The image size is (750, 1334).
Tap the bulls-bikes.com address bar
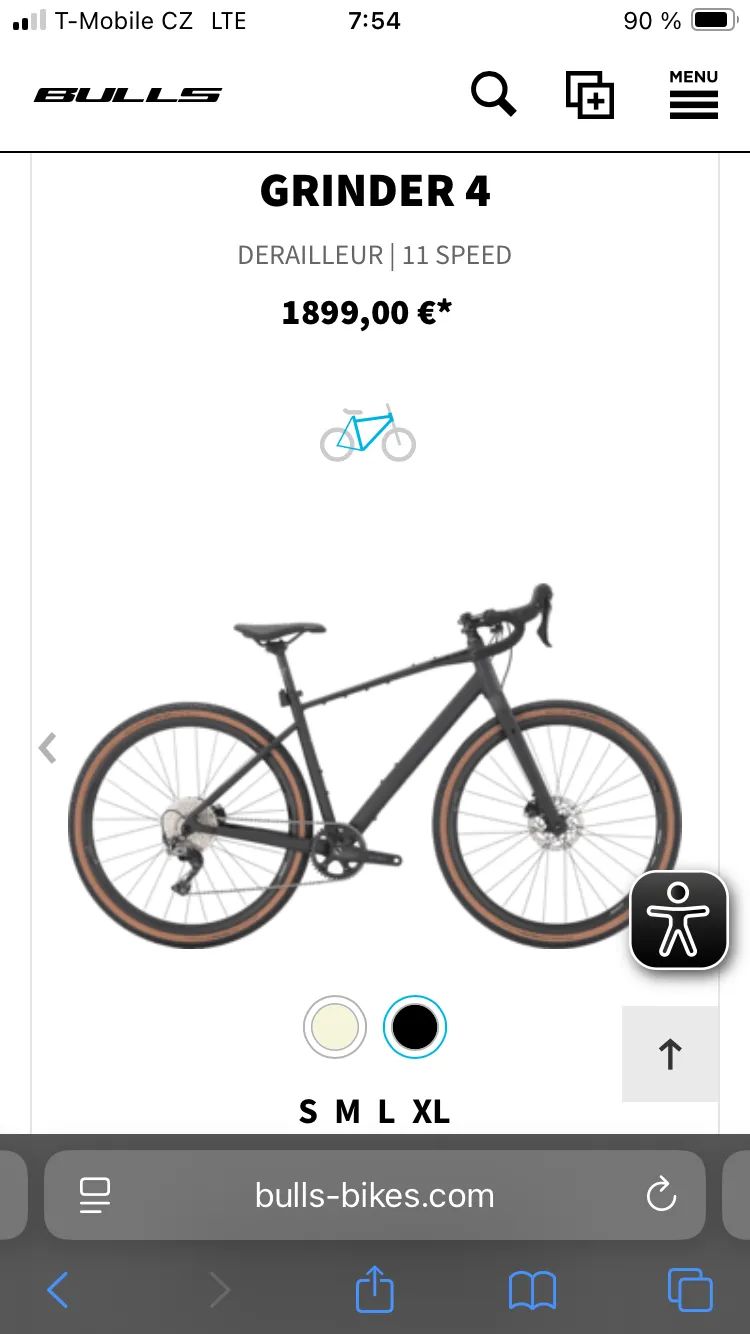pyautogui.click(x=375, y=1195)
